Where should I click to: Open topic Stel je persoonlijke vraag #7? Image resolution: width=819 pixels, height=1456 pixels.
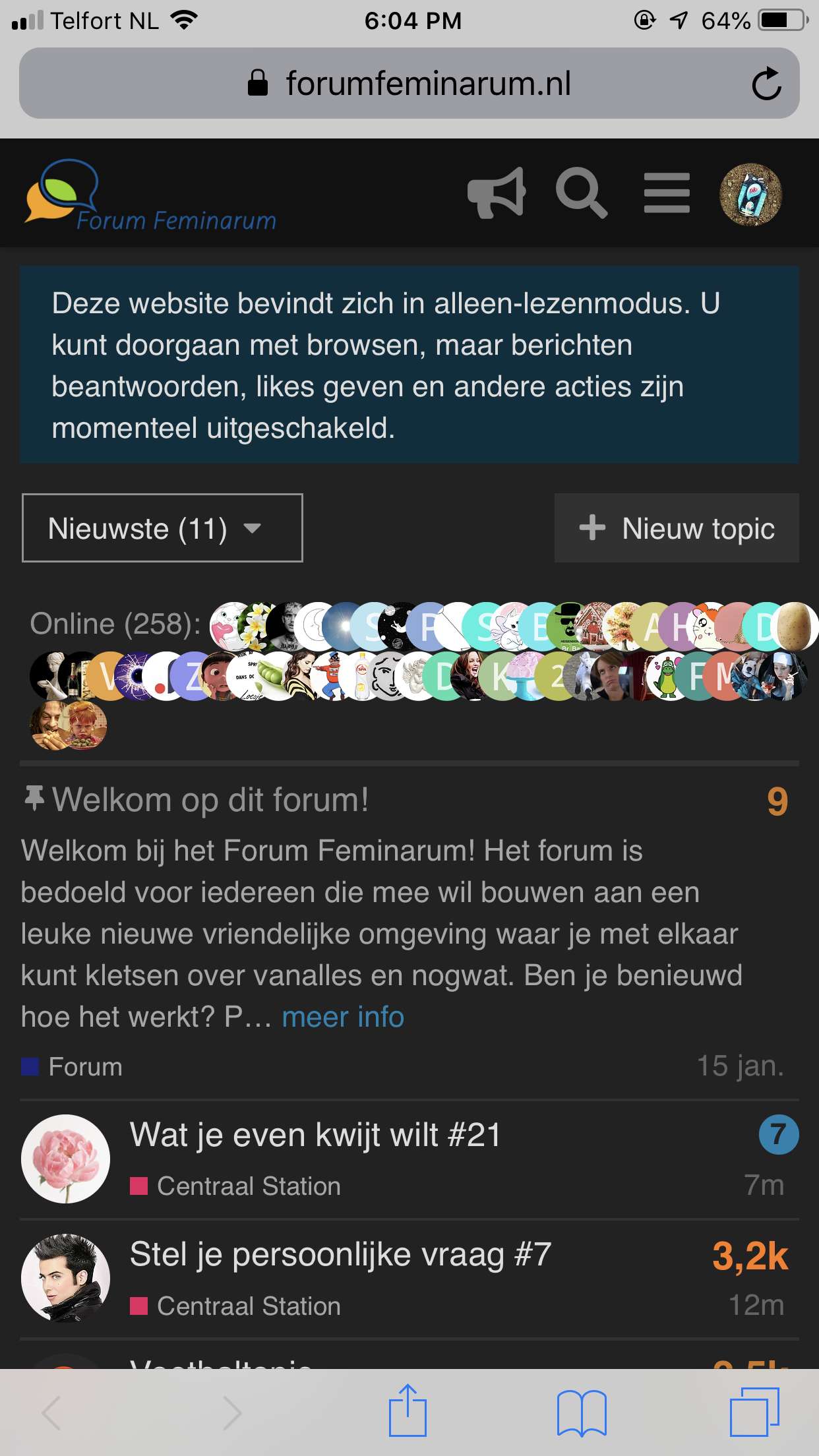pyautogui.click(x=340, y=1254)
